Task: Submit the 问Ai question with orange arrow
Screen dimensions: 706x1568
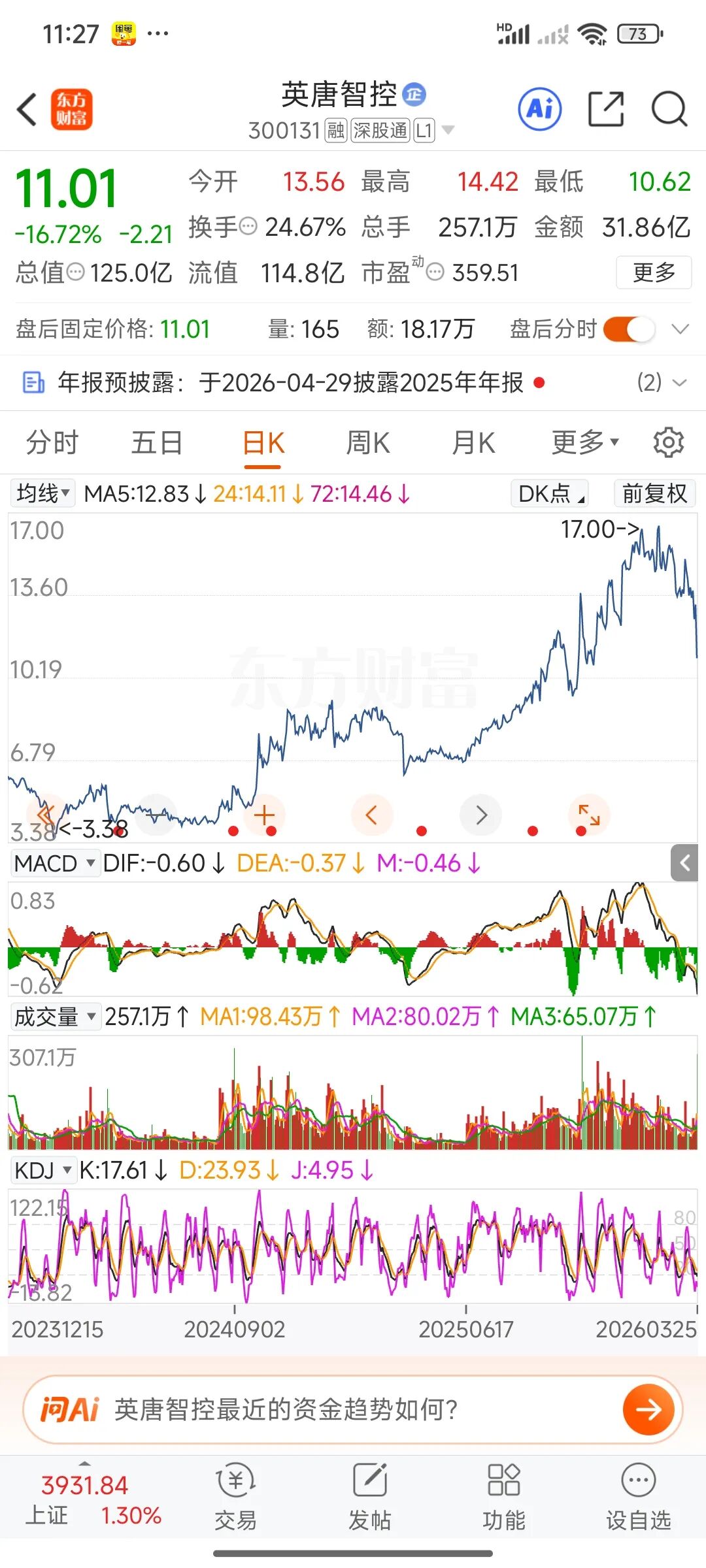Action: pyautogui.click(x=648, y=1410)
